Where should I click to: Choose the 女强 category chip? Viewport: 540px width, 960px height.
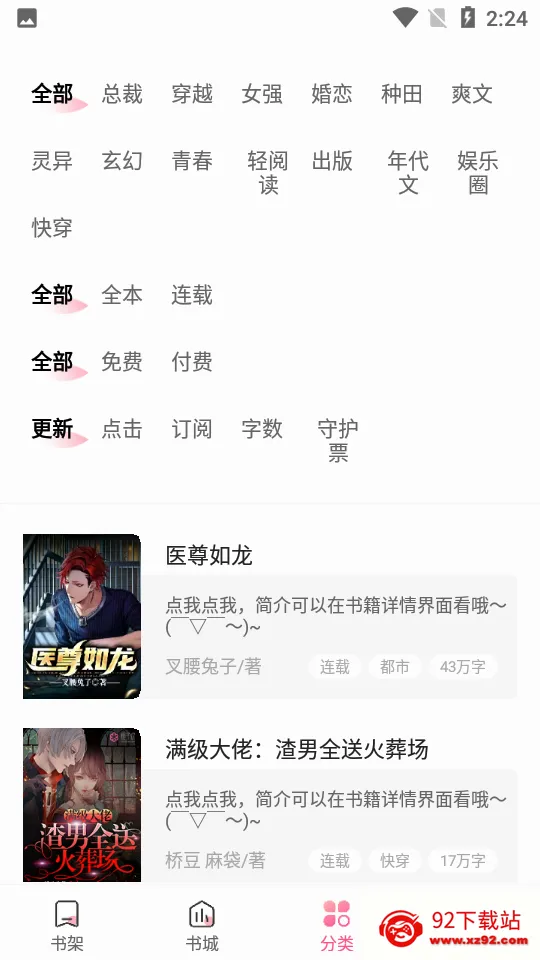(261, 94)
